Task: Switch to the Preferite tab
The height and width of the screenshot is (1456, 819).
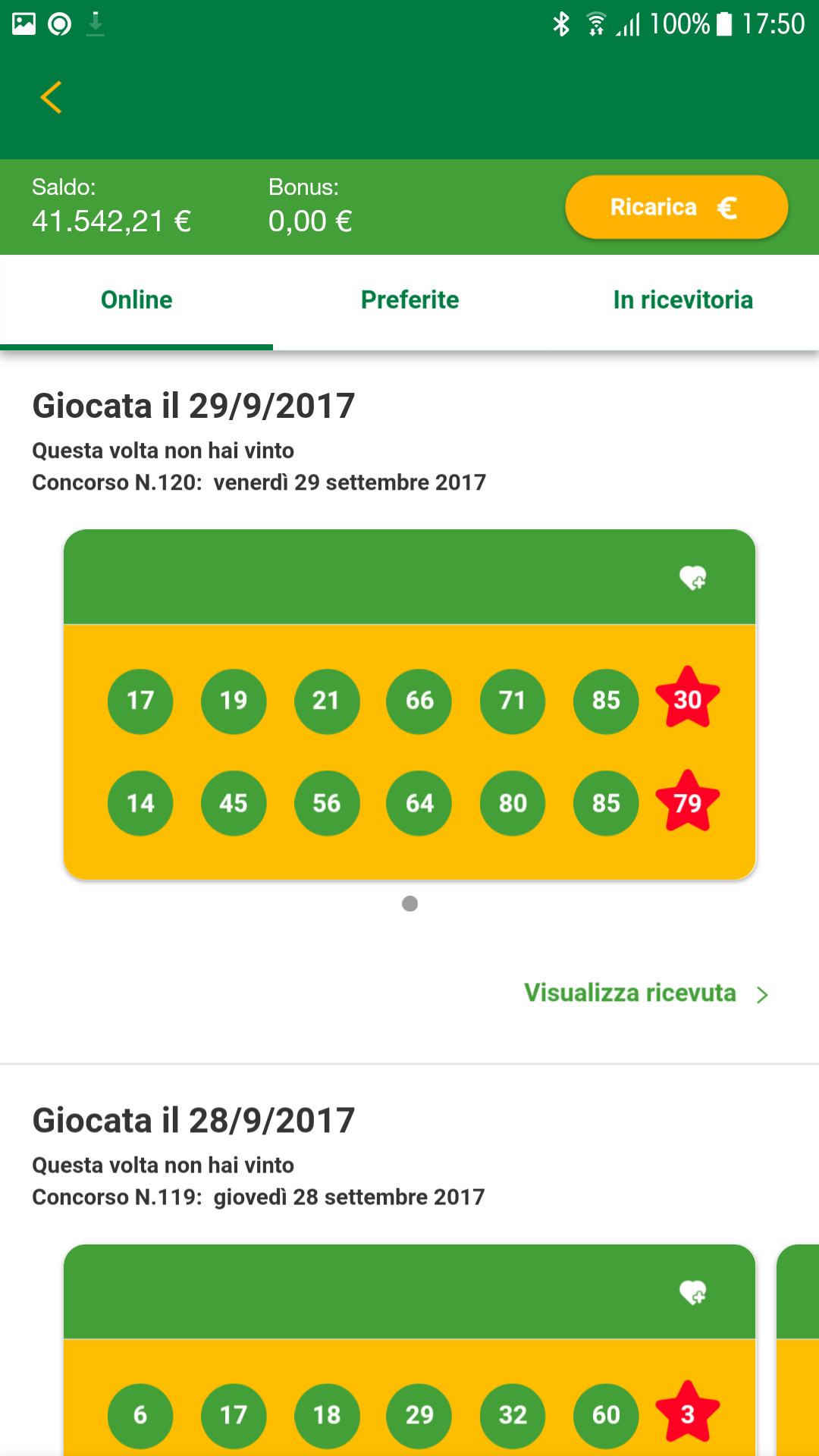Action: 409,300
